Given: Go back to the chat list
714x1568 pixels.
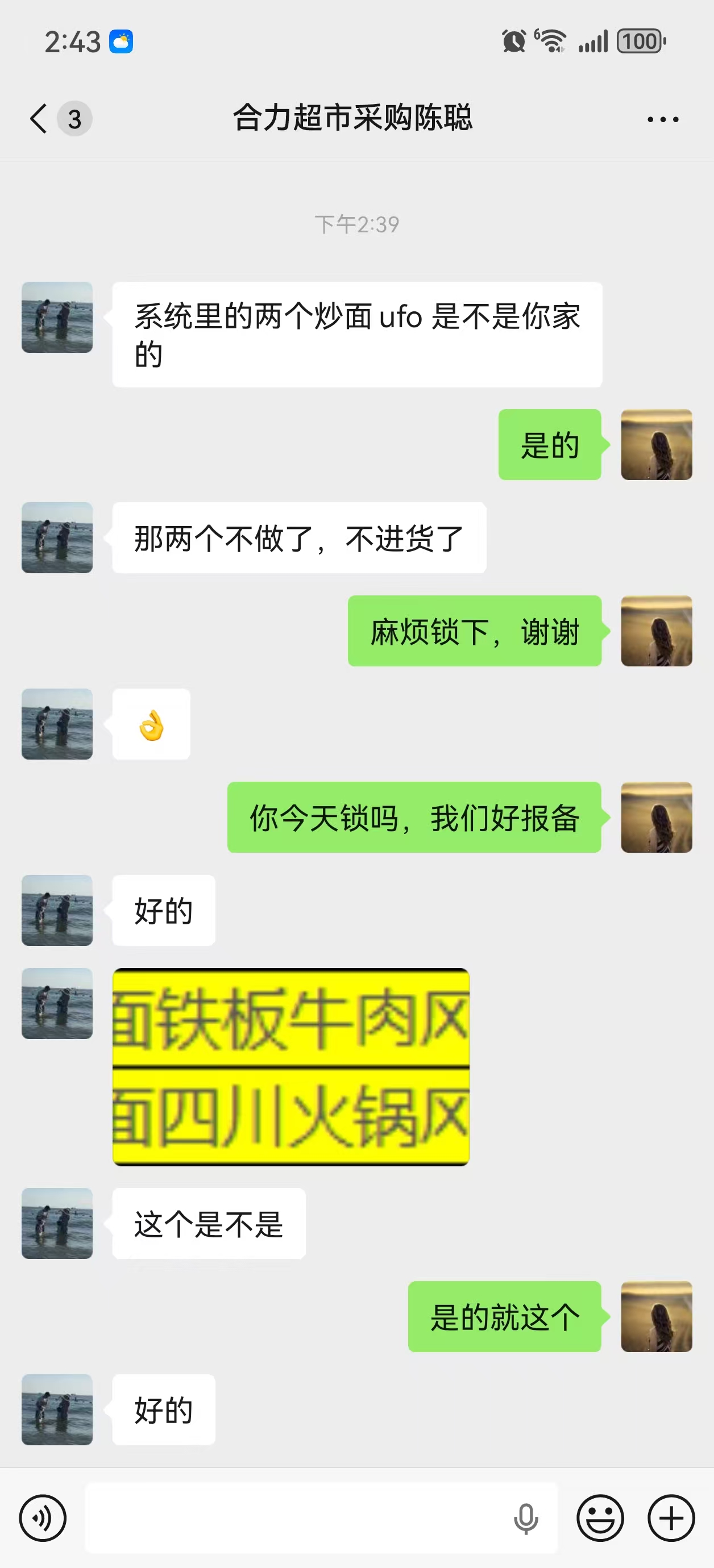Looking at the screenshot, I should click(39, 118).
